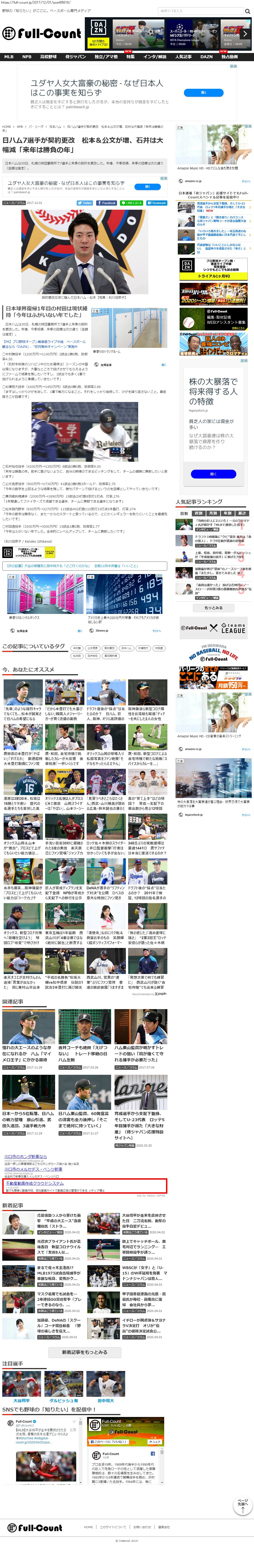254x1568 pixels.
Task: Open the 高校野球 section
Action: coord(48,57)
